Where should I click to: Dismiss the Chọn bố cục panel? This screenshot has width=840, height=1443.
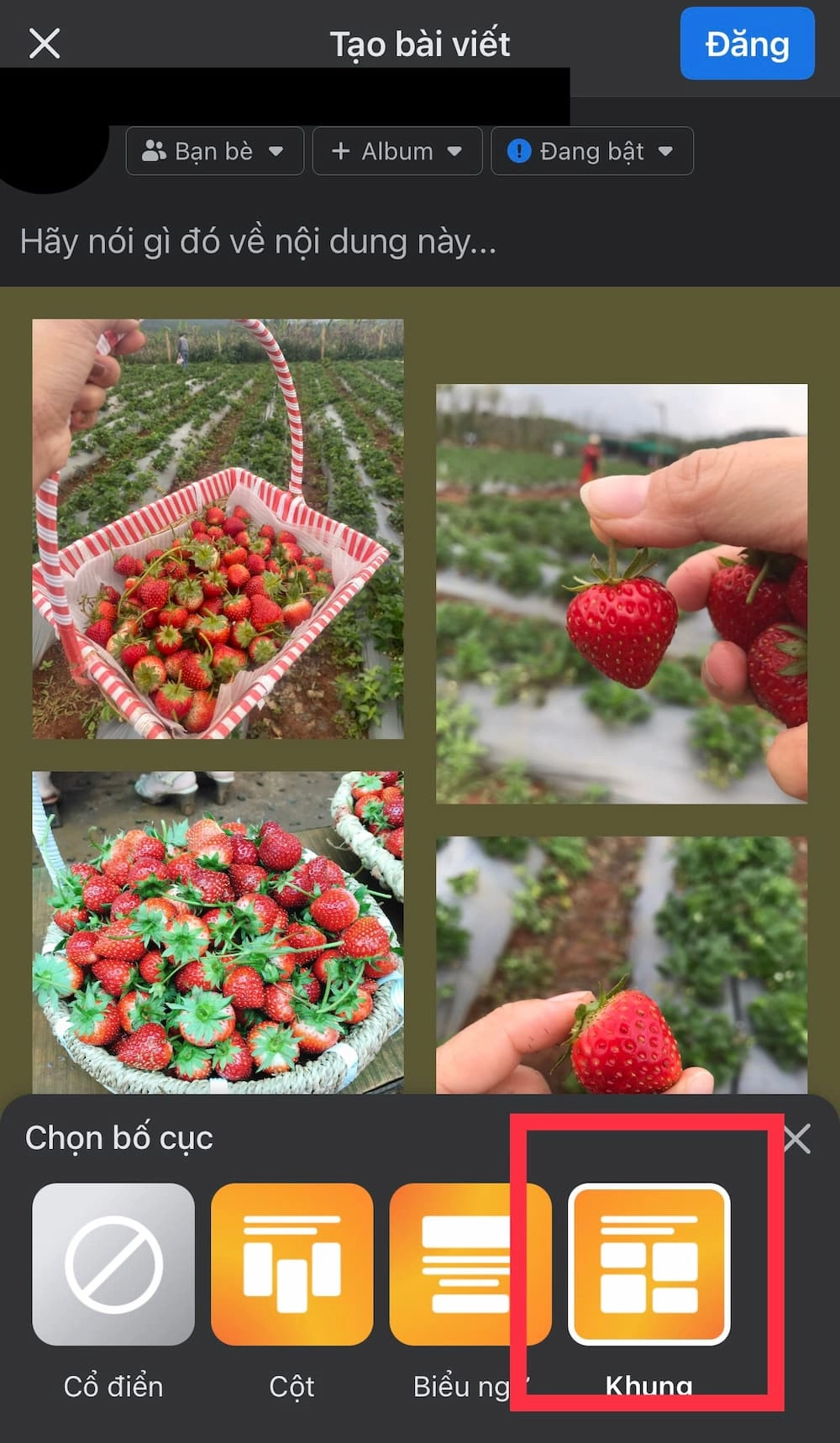(796, 1140)
